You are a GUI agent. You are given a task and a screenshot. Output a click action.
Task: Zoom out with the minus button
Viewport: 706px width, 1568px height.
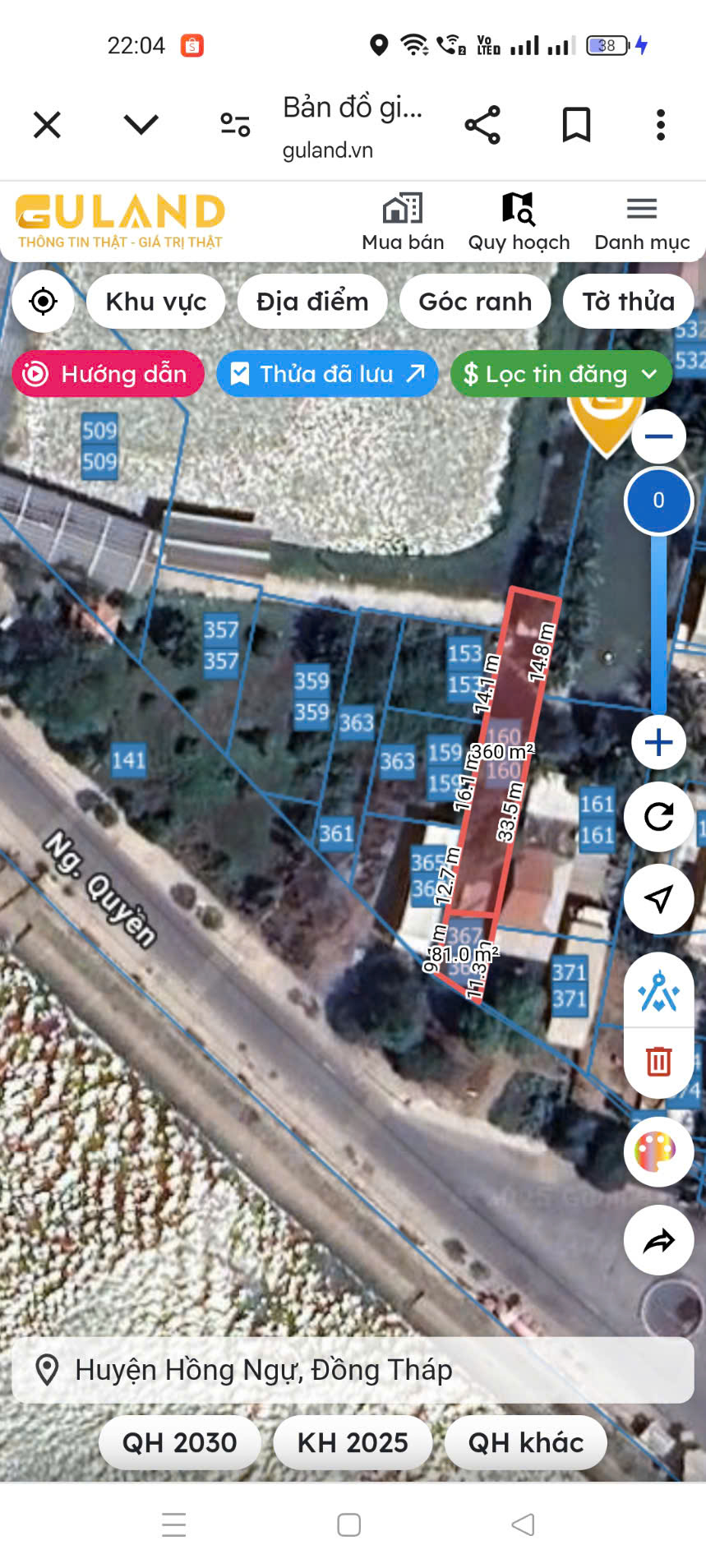pos(658,436)
